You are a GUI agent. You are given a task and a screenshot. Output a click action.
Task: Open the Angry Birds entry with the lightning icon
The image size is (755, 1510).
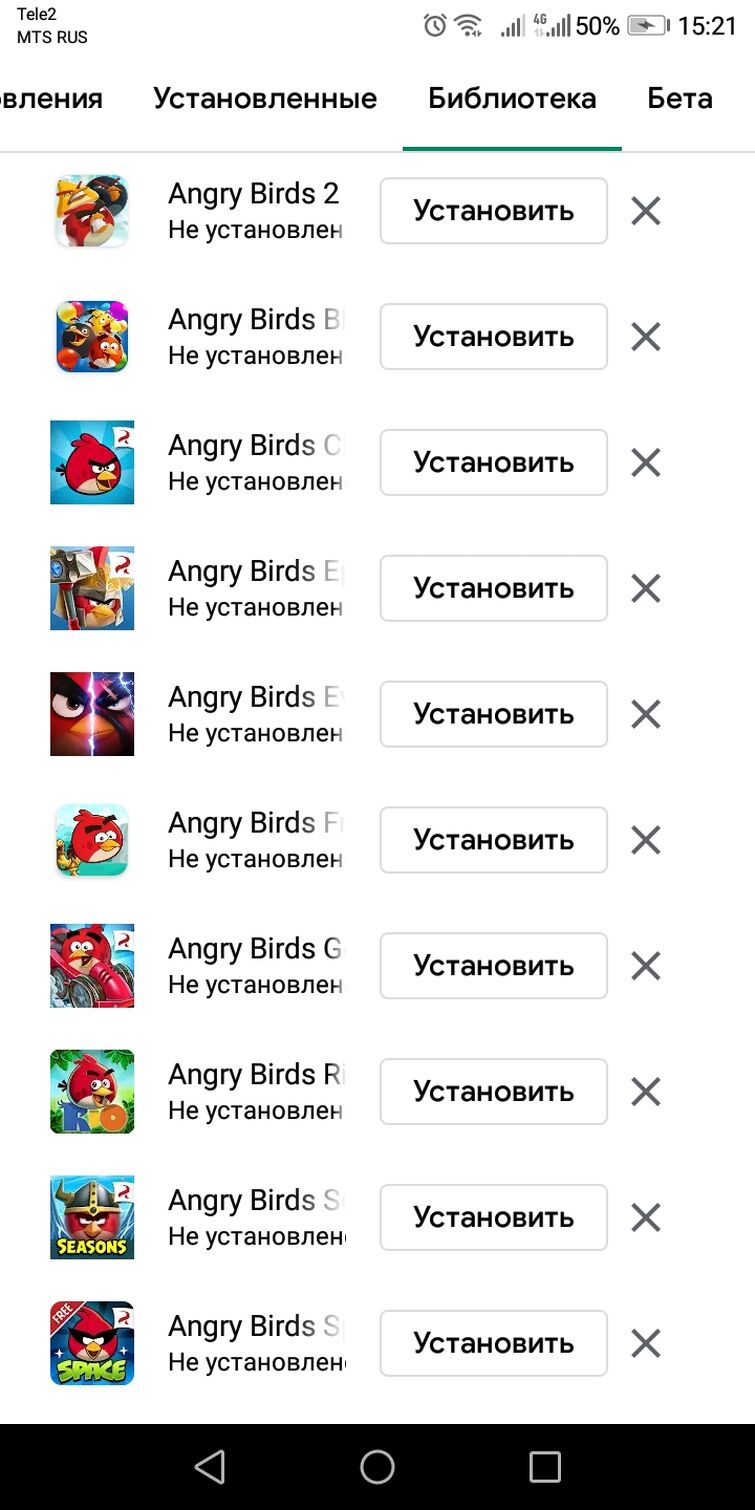coord(254,714)
